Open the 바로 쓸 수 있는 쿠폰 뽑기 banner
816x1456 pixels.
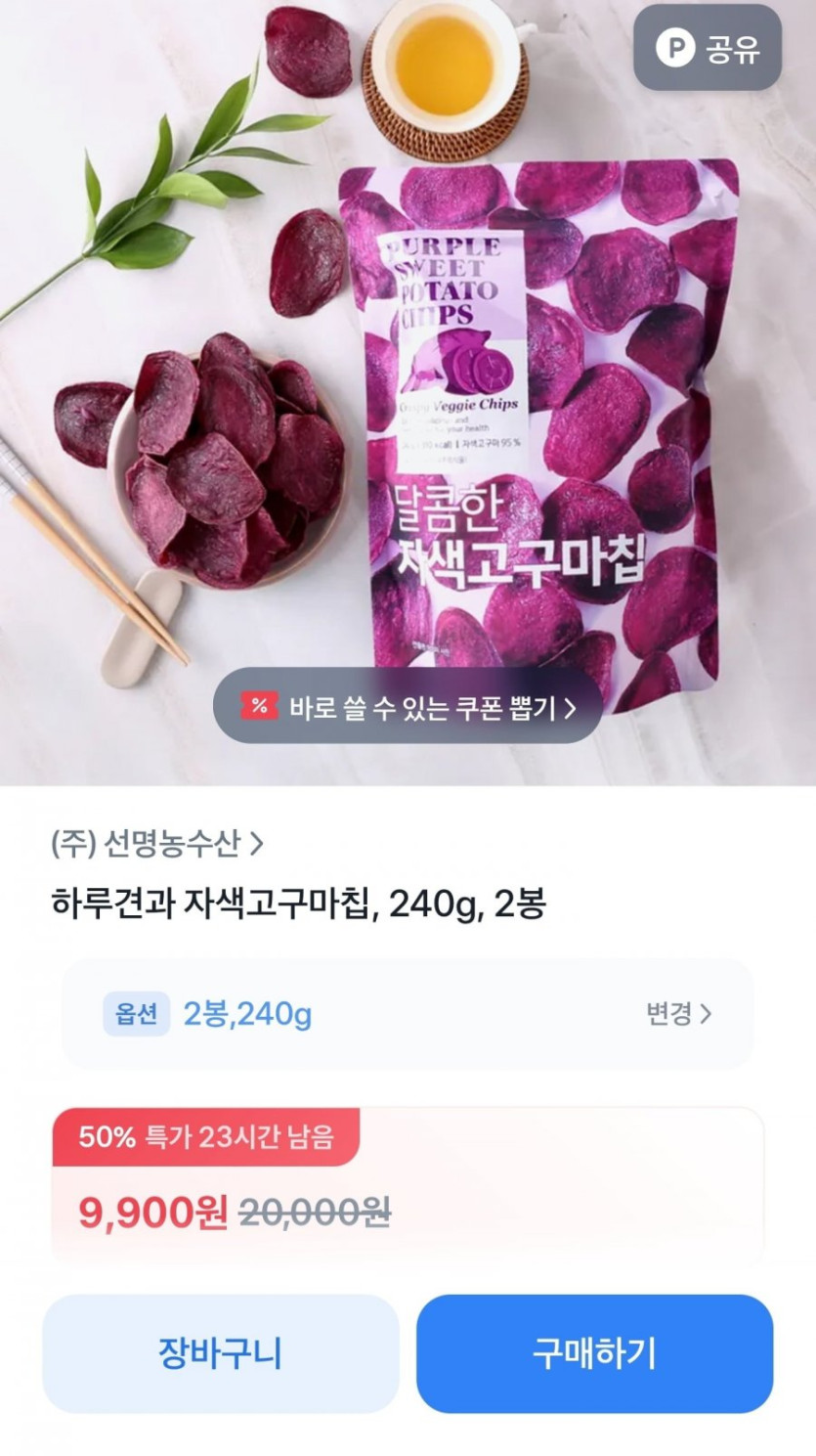point(408,706)
